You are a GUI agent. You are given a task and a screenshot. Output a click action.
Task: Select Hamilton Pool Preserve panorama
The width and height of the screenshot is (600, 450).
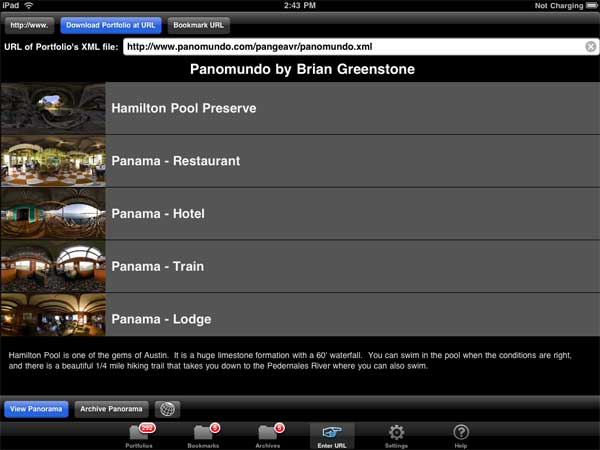coord(300,108)
